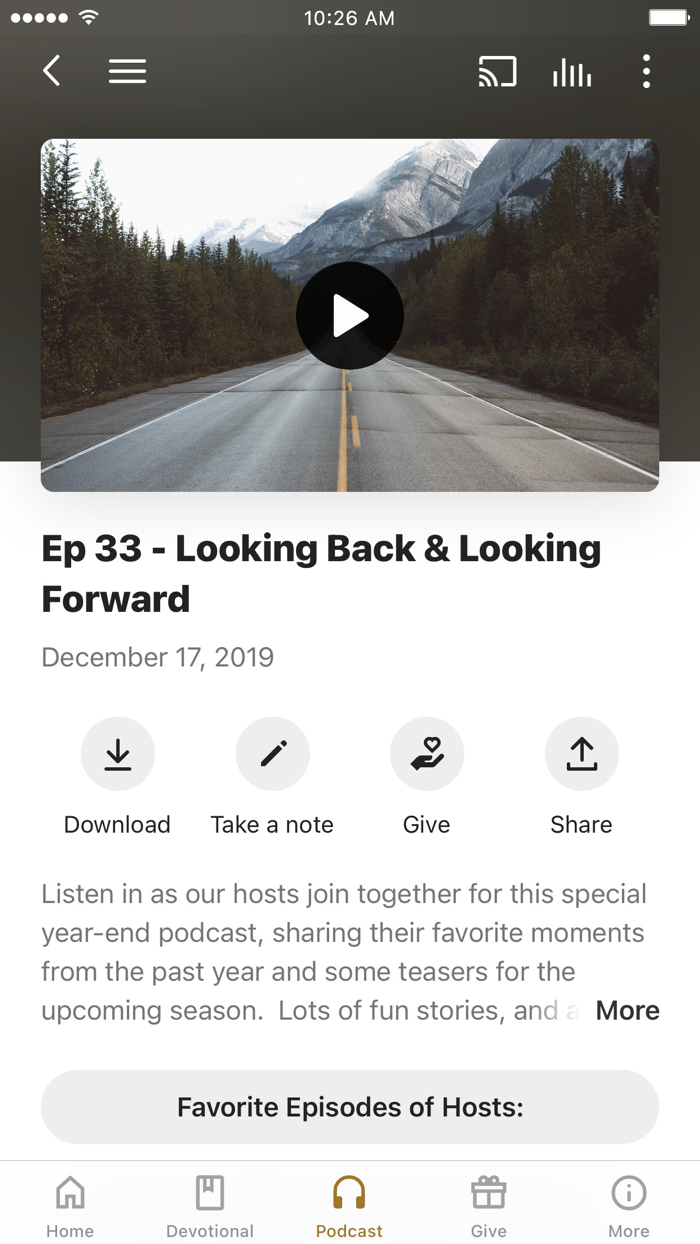700x1244 pixels.
Task: Open the overflow menu
Action: 646,71
